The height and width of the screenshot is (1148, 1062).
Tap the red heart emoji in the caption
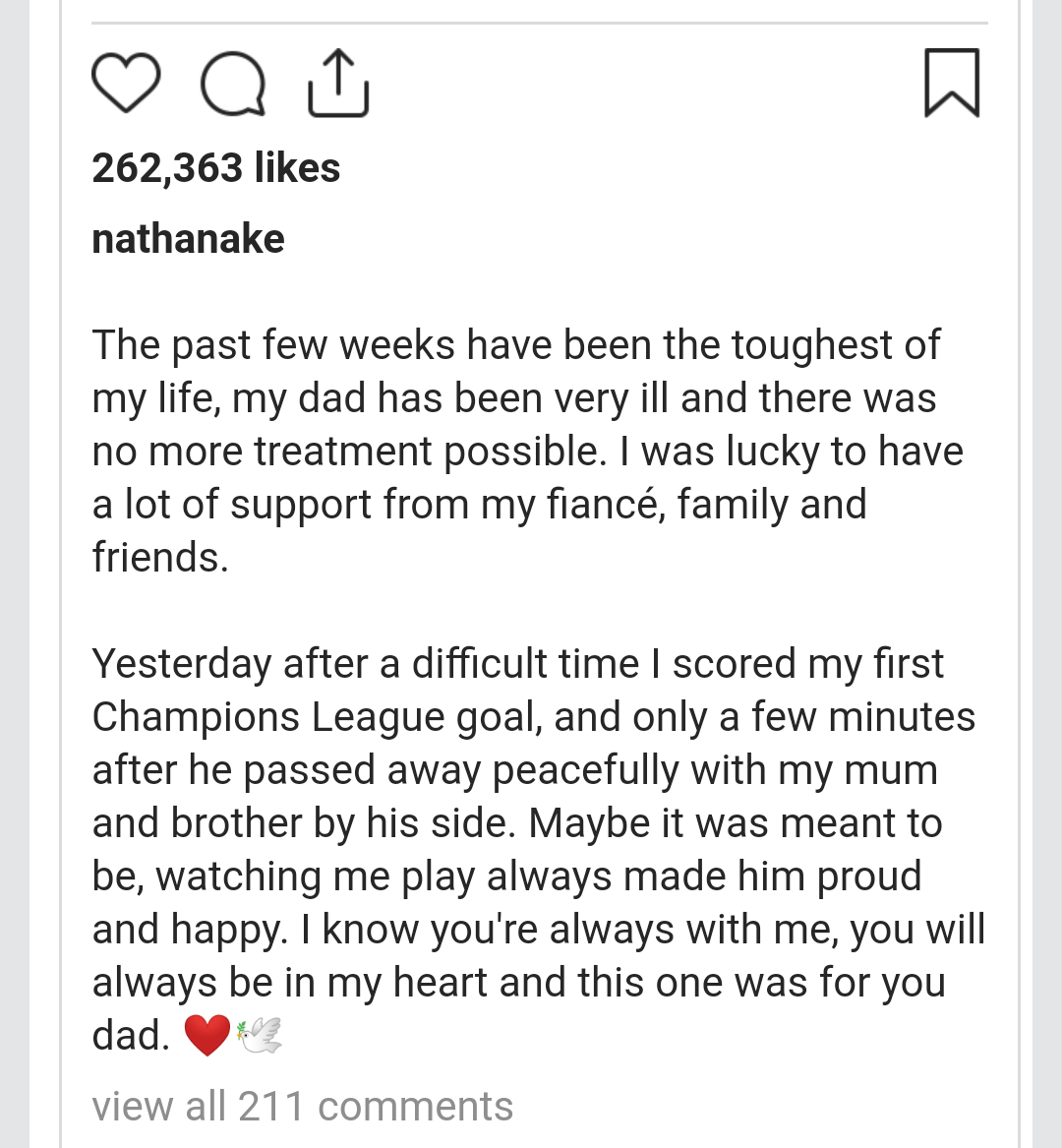coord(206,1035)
